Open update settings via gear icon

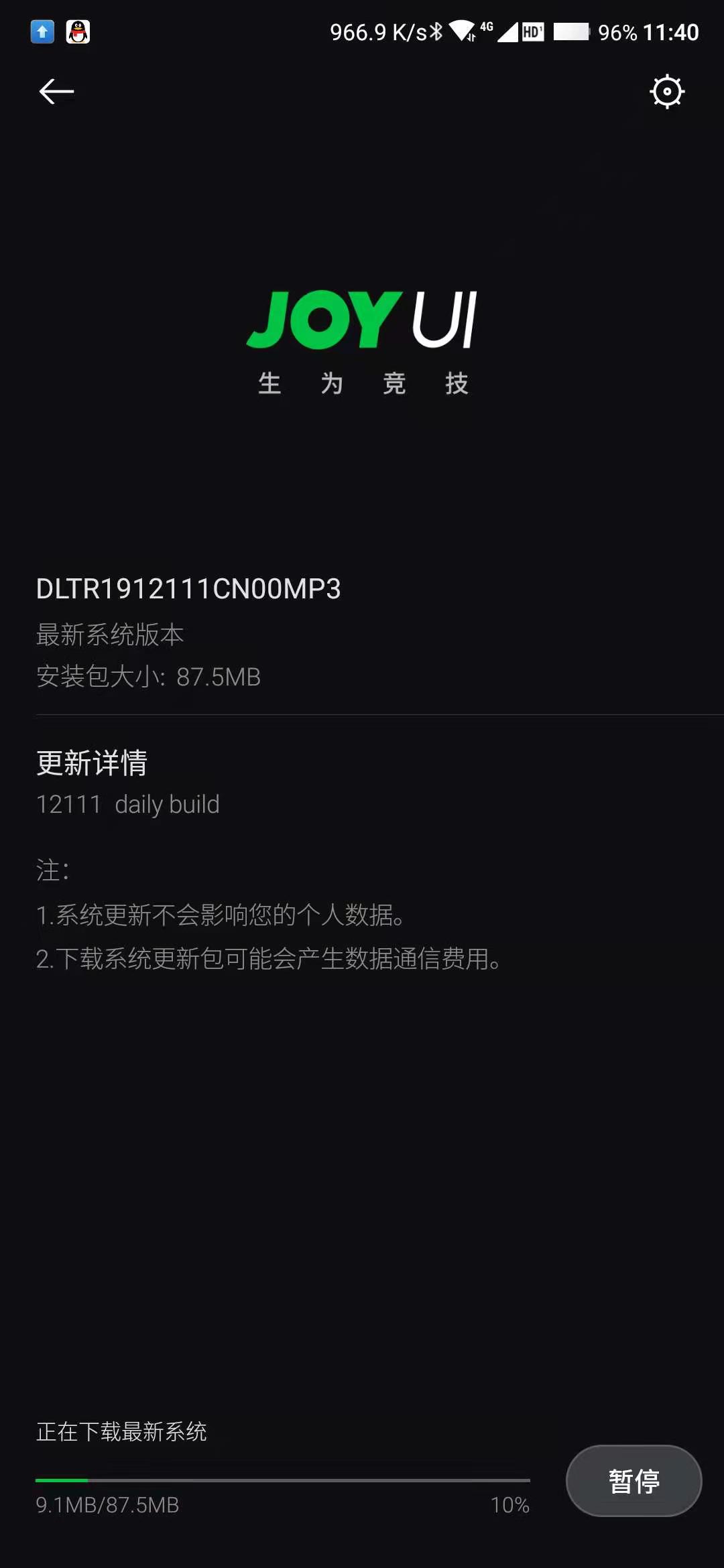point(667,92)
